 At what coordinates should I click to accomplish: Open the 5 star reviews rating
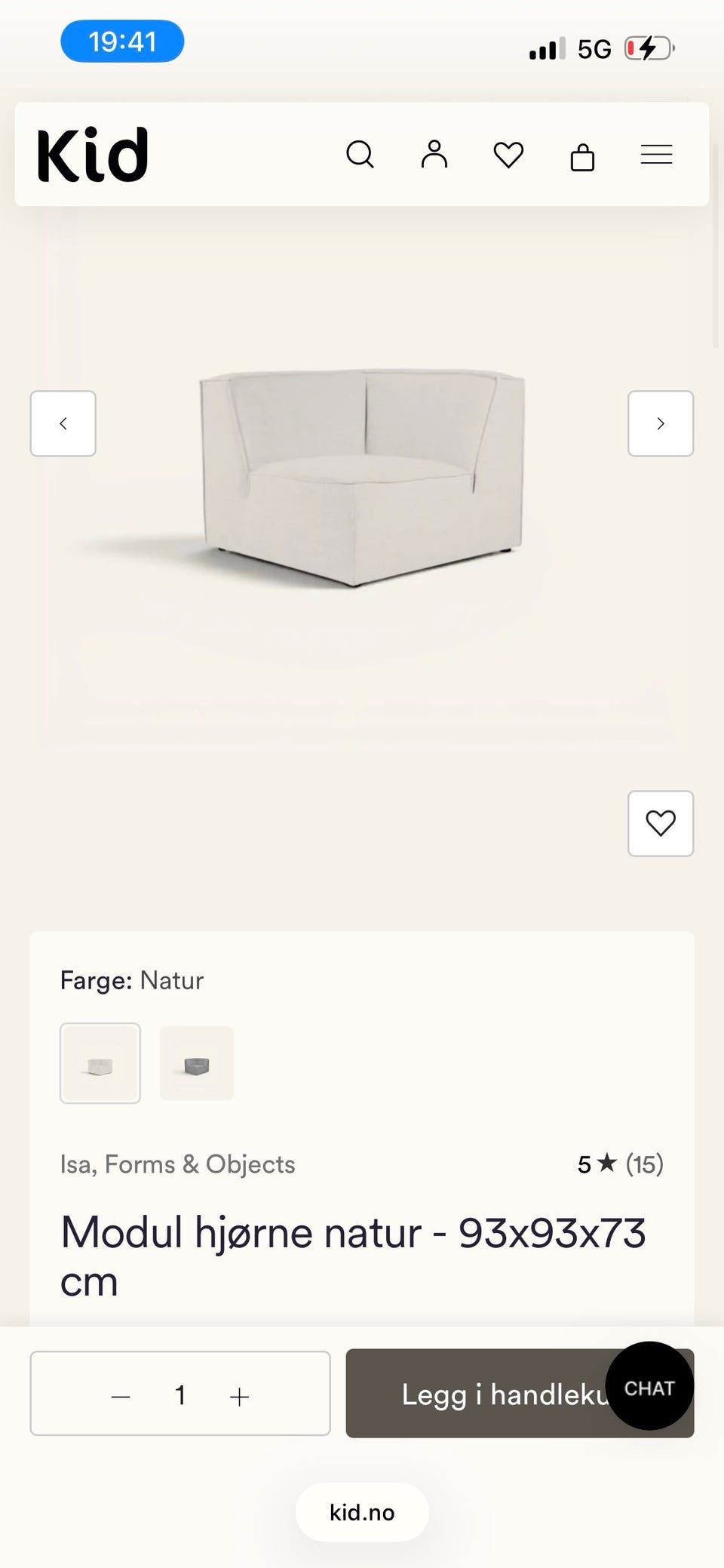(620, 1164)
